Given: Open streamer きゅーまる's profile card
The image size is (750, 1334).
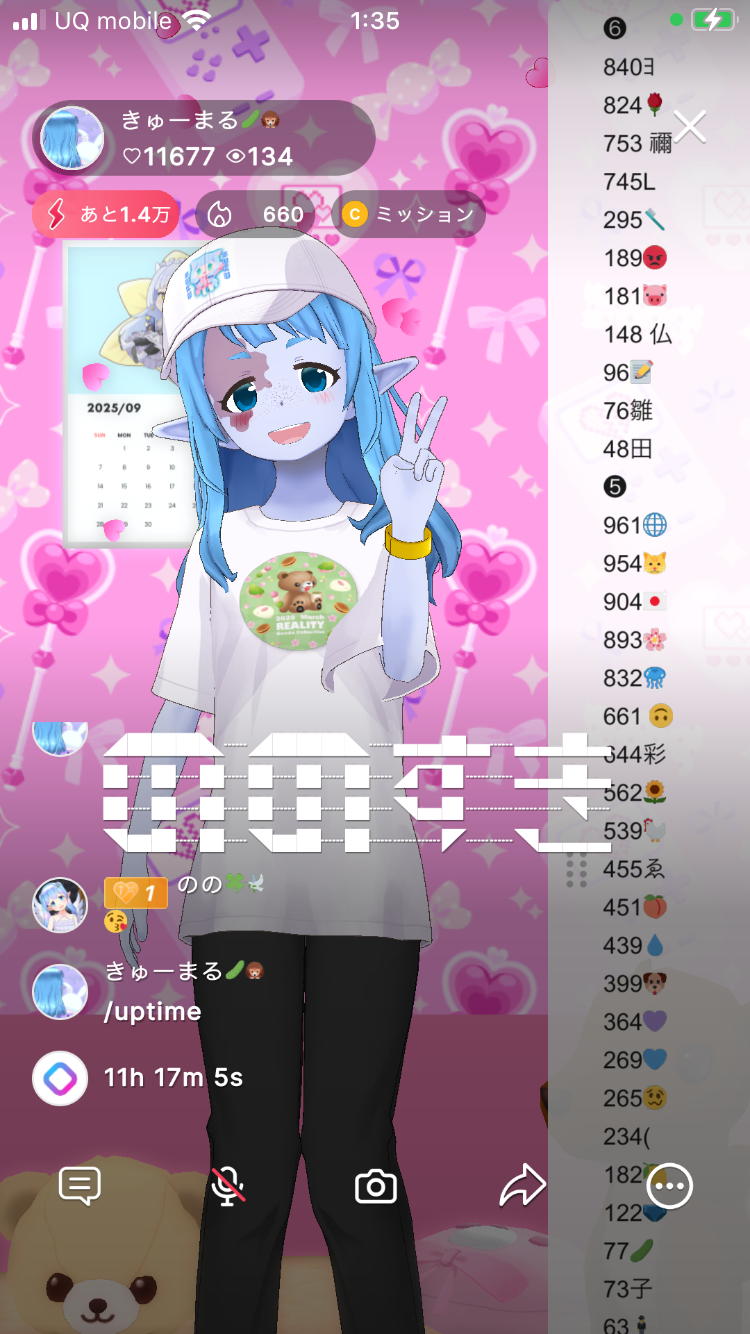Looking at the screenshot, I should tap(72, 138).
